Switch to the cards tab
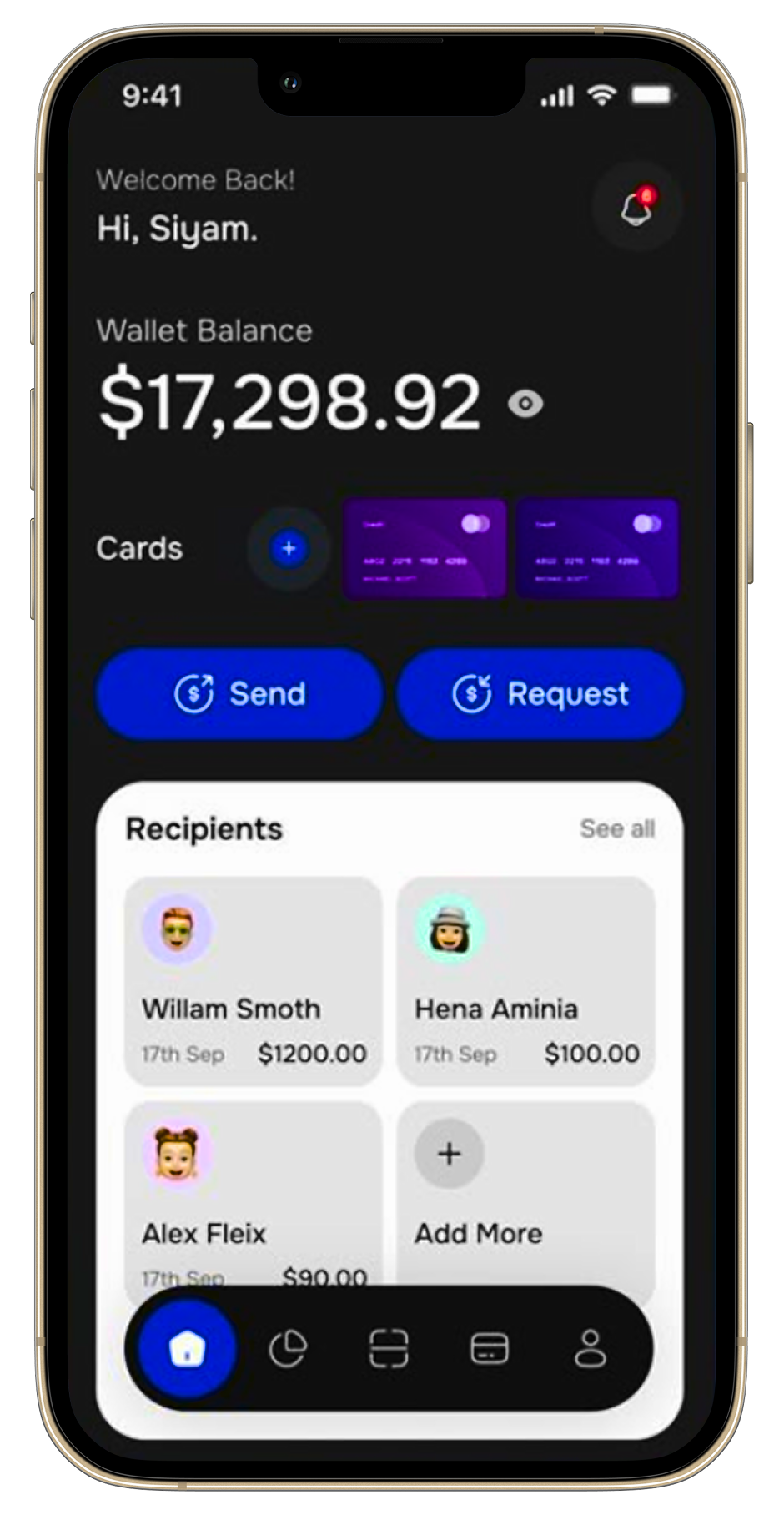784x1515 pixels. [x=490, y=1348]
